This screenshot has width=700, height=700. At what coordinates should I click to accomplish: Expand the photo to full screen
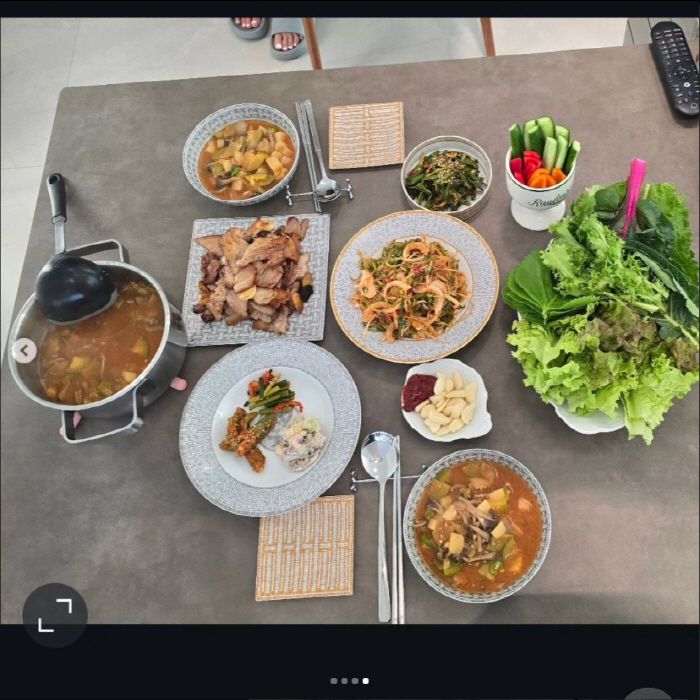click(54, 615)
